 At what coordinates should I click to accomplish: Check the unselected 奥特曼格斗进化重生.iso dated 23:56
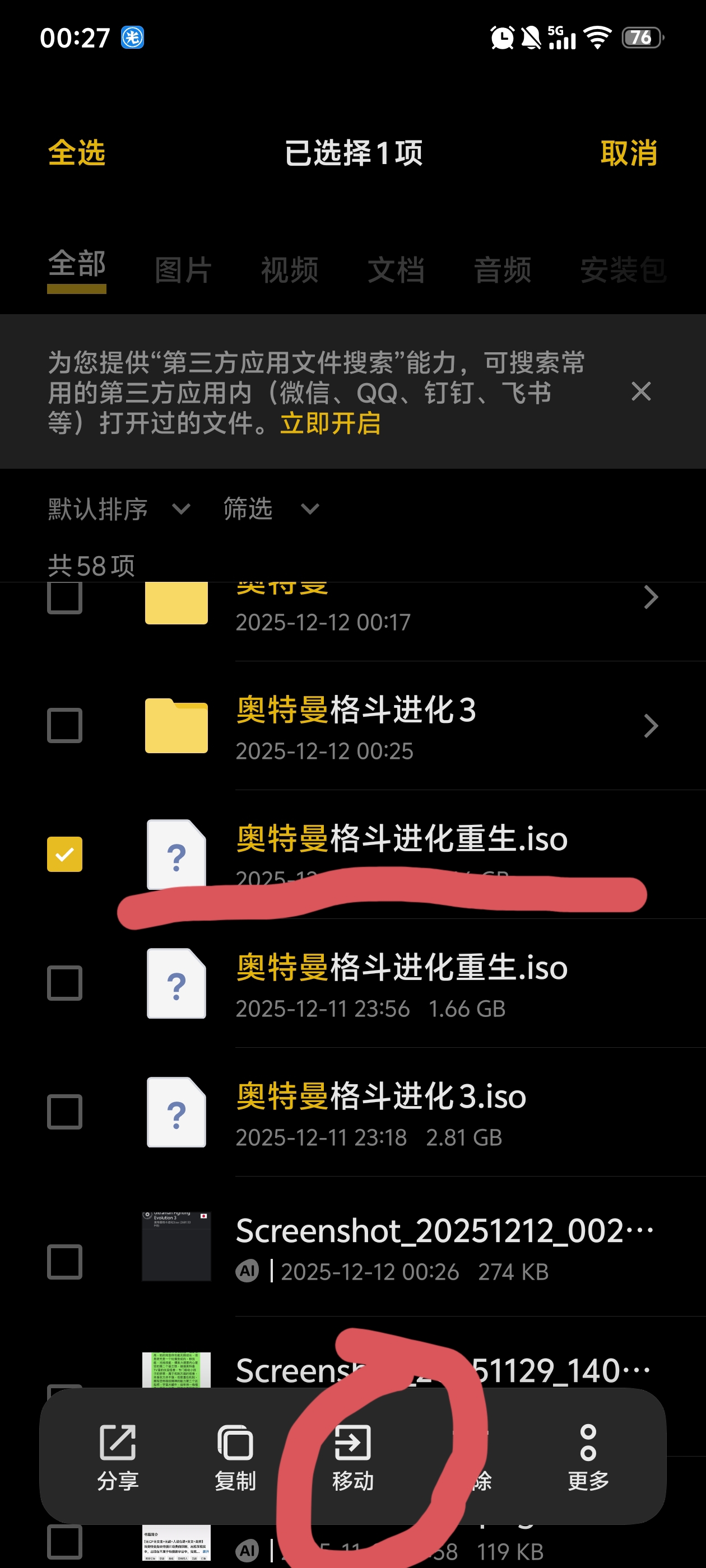[x=64, y=982]
